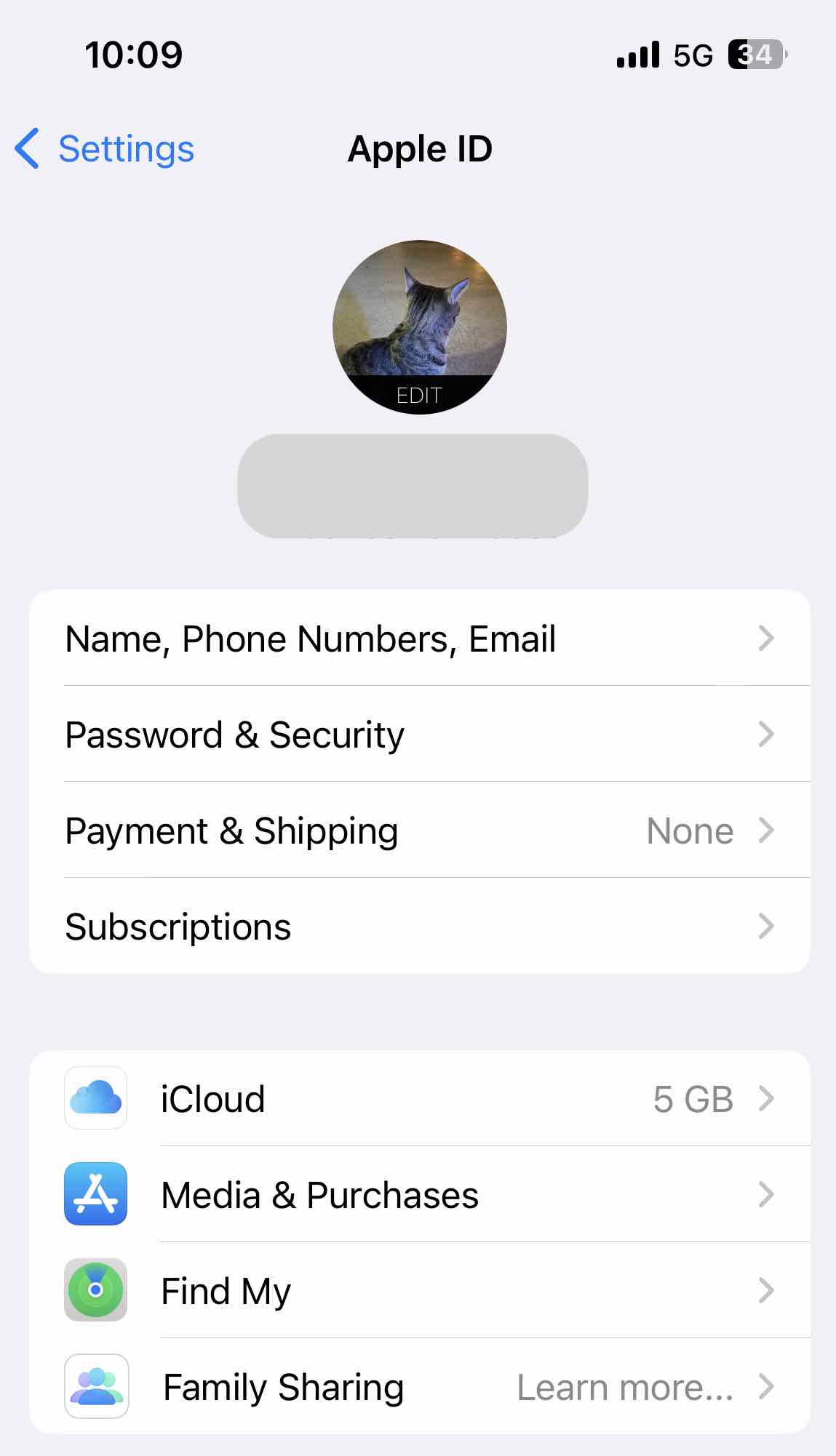Screen dimensions: 836x1456
Task: Tap the 5G network indicator
Action: click(x=693, y=55)
